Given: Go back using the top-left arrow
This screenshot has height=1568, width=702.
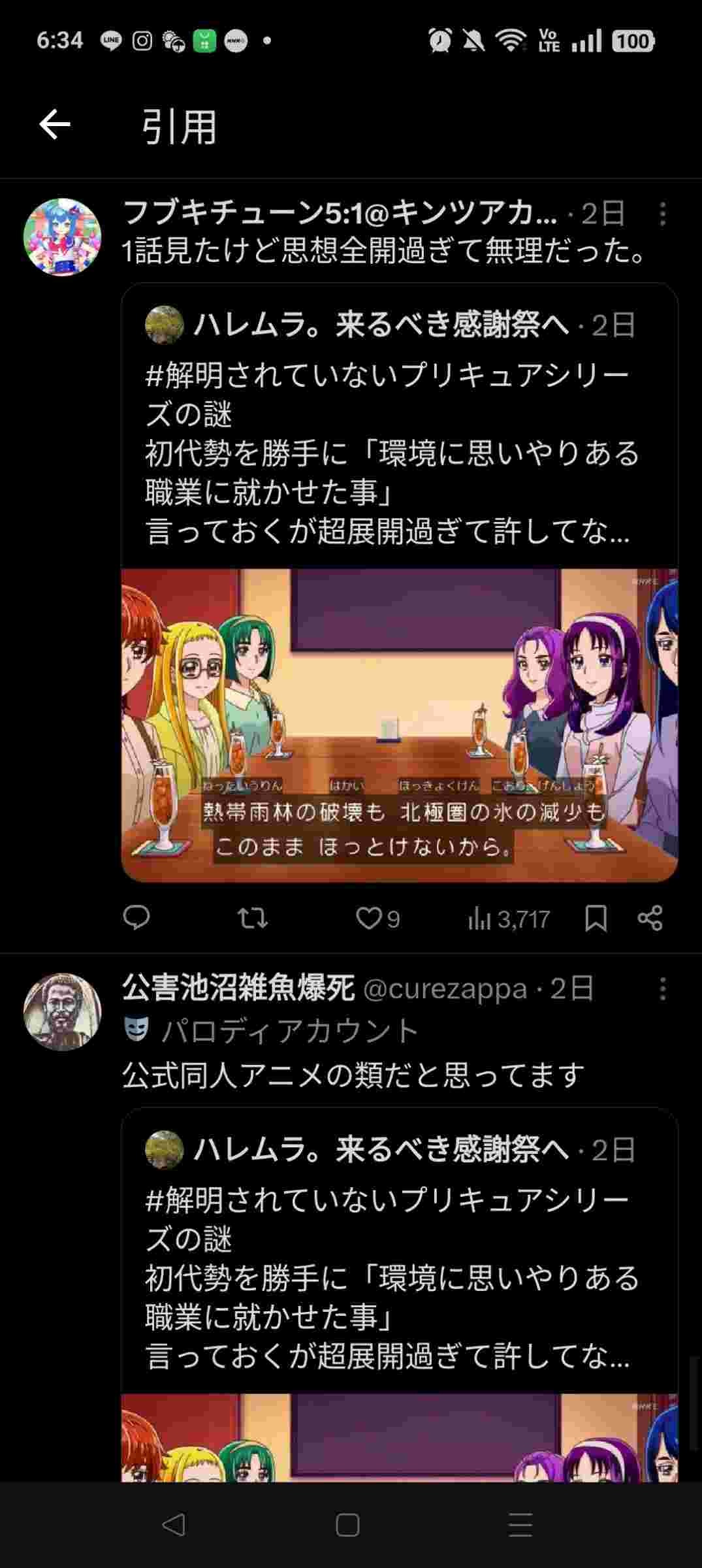Looking at the screenshot, I should 54,124.
